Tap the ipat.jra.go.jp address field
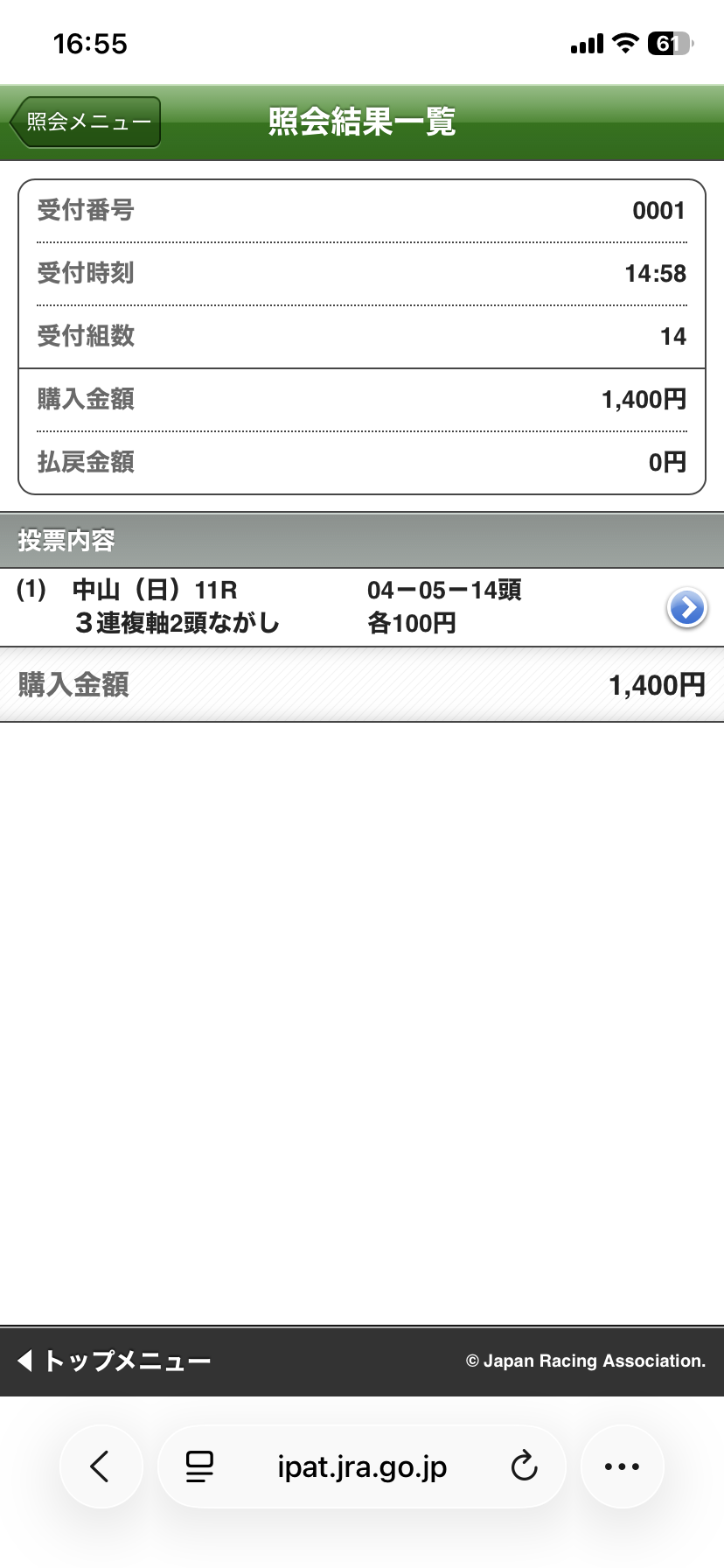Viewport: 724px width, 1568px height. point(362,1466)
